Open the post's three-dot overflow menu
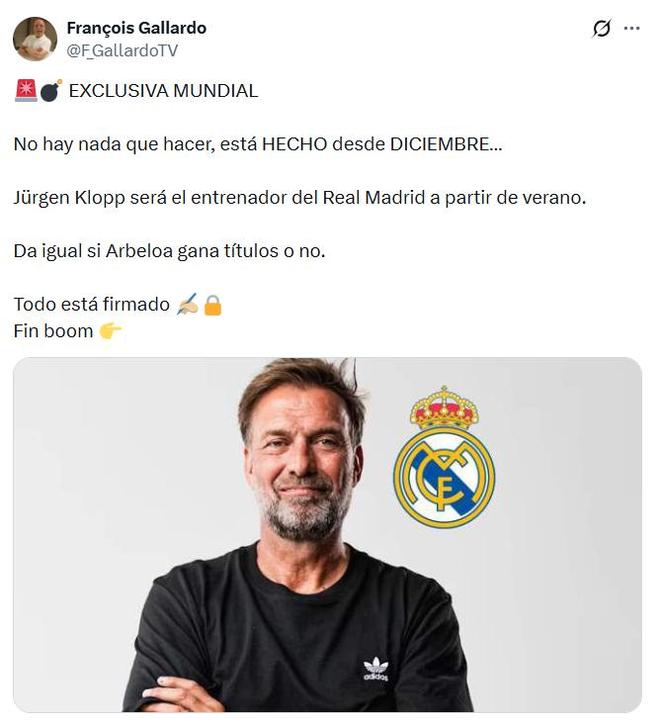The image size is (660, 728). (632, 29)
